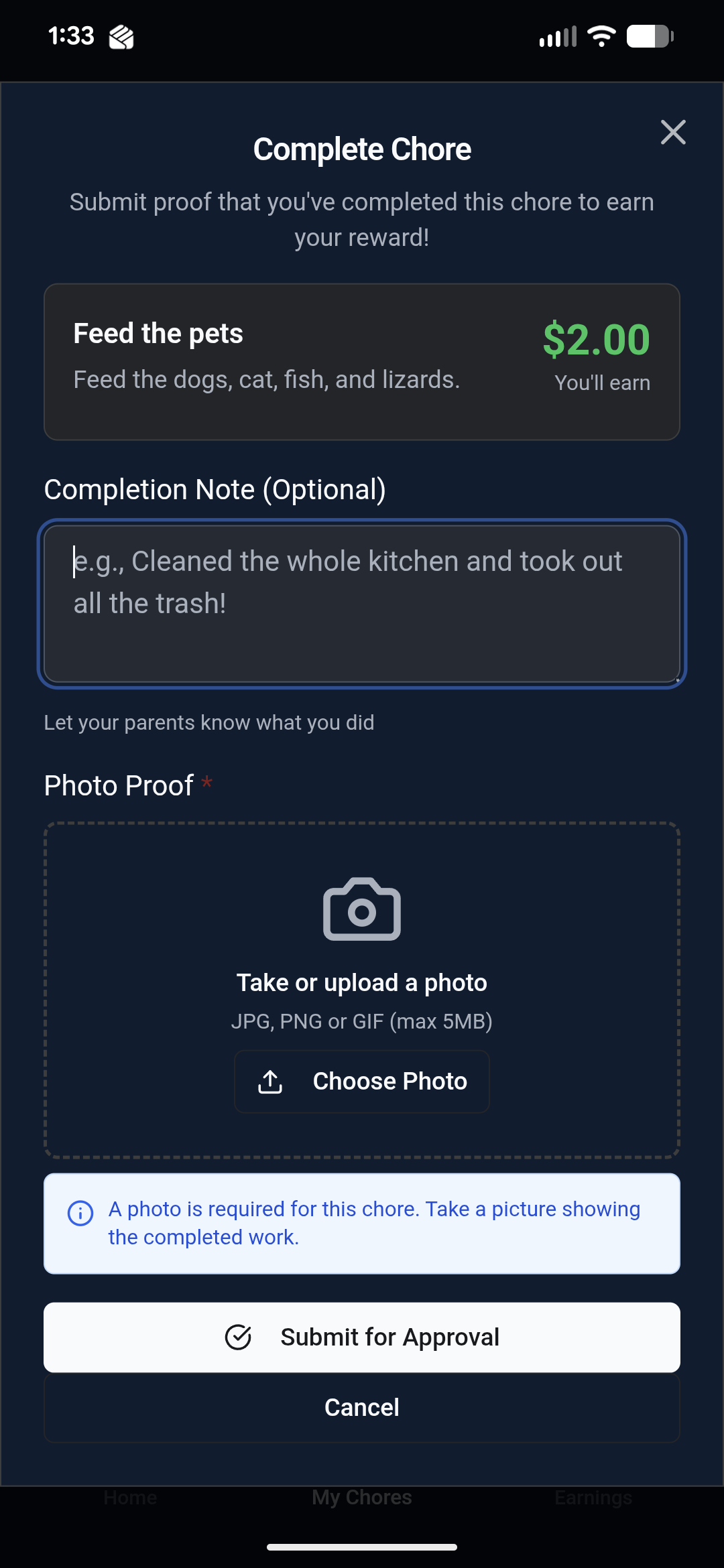Image resolution: width=724 pixels, height=1568 pixels.
Task: Close the Complete Chore dialog
Action: (673, 132)
